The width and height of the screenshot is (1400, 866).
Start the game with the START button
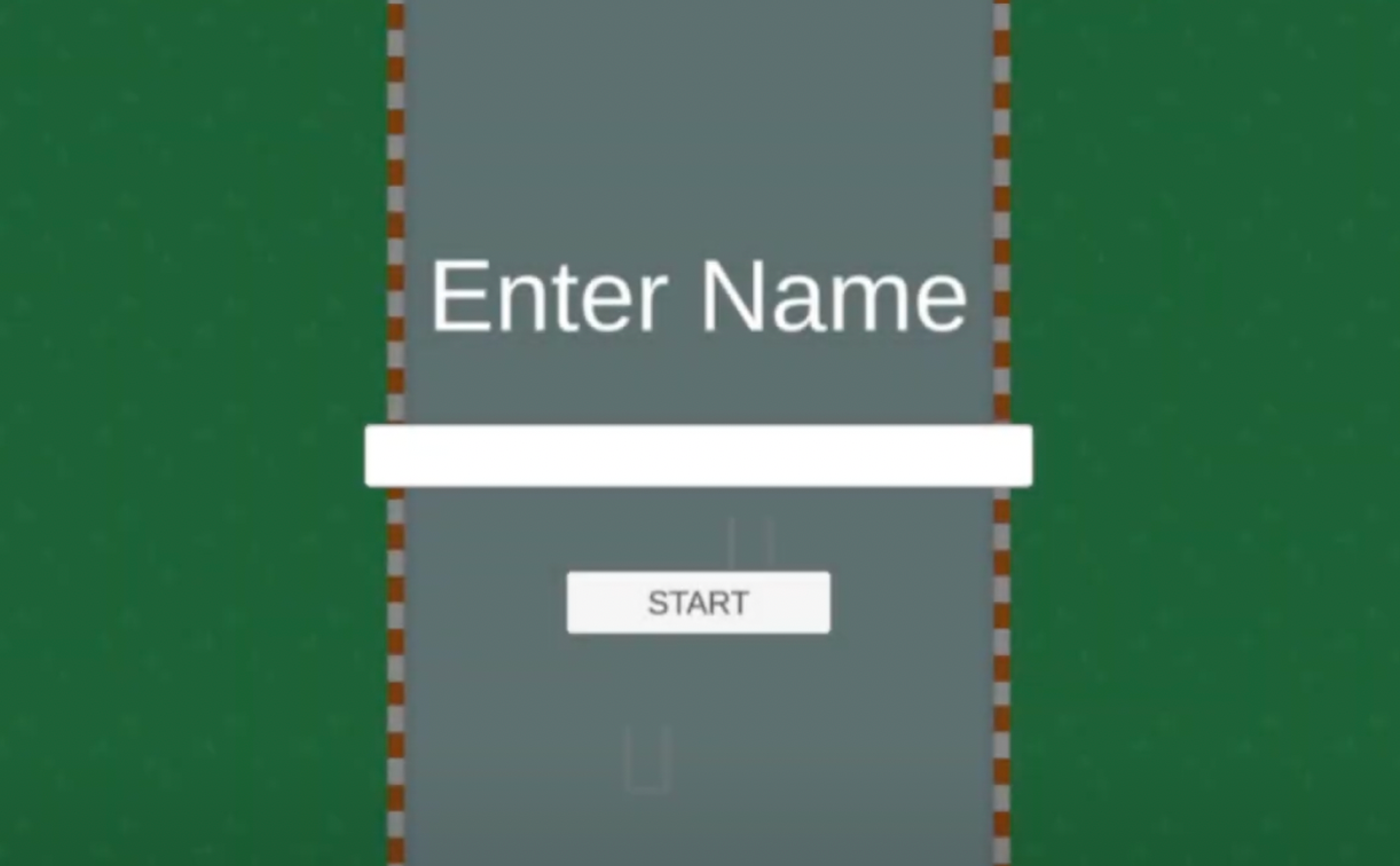tap(698, 602)
